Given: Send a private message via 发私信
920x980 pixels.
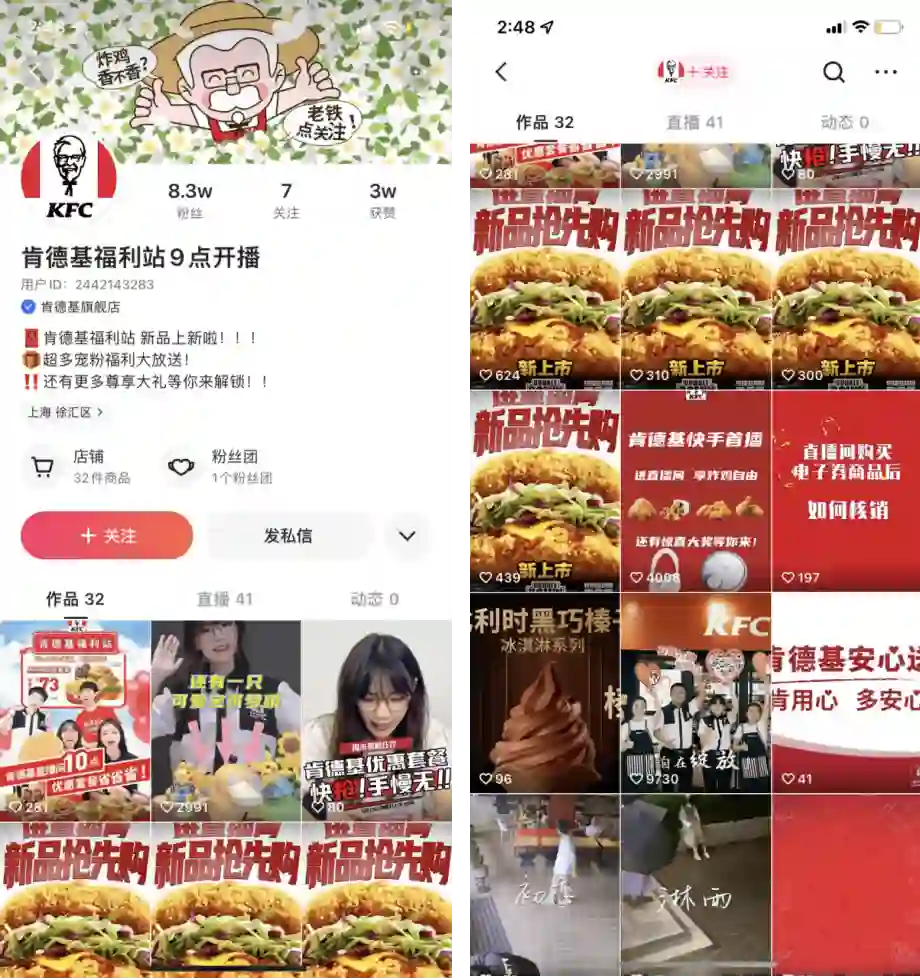Looking at the screenshot, I should [288, 536].
